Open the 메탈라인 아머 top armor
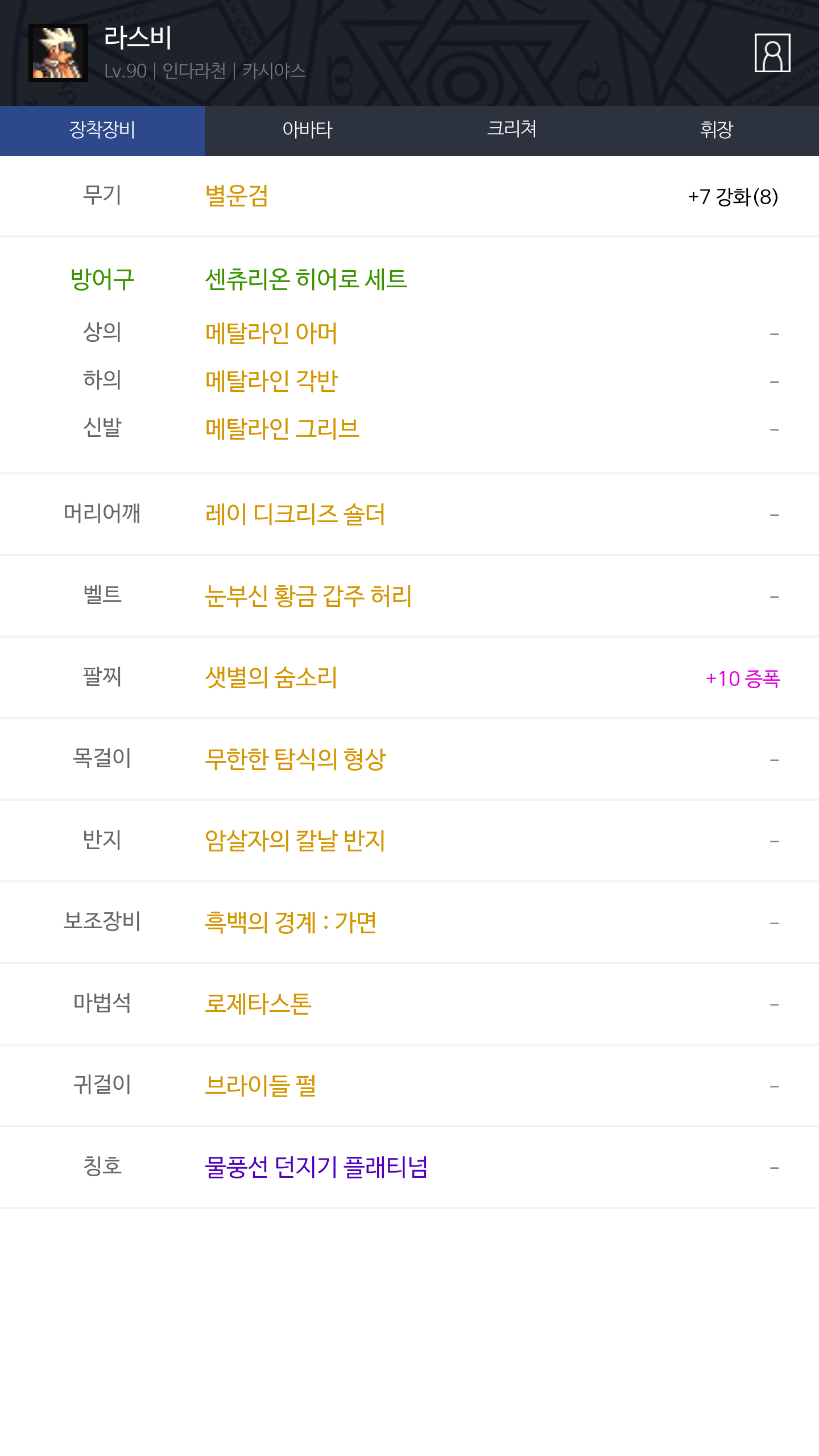This screenshot has height=1456, width=819. click(x=271, y=333)
